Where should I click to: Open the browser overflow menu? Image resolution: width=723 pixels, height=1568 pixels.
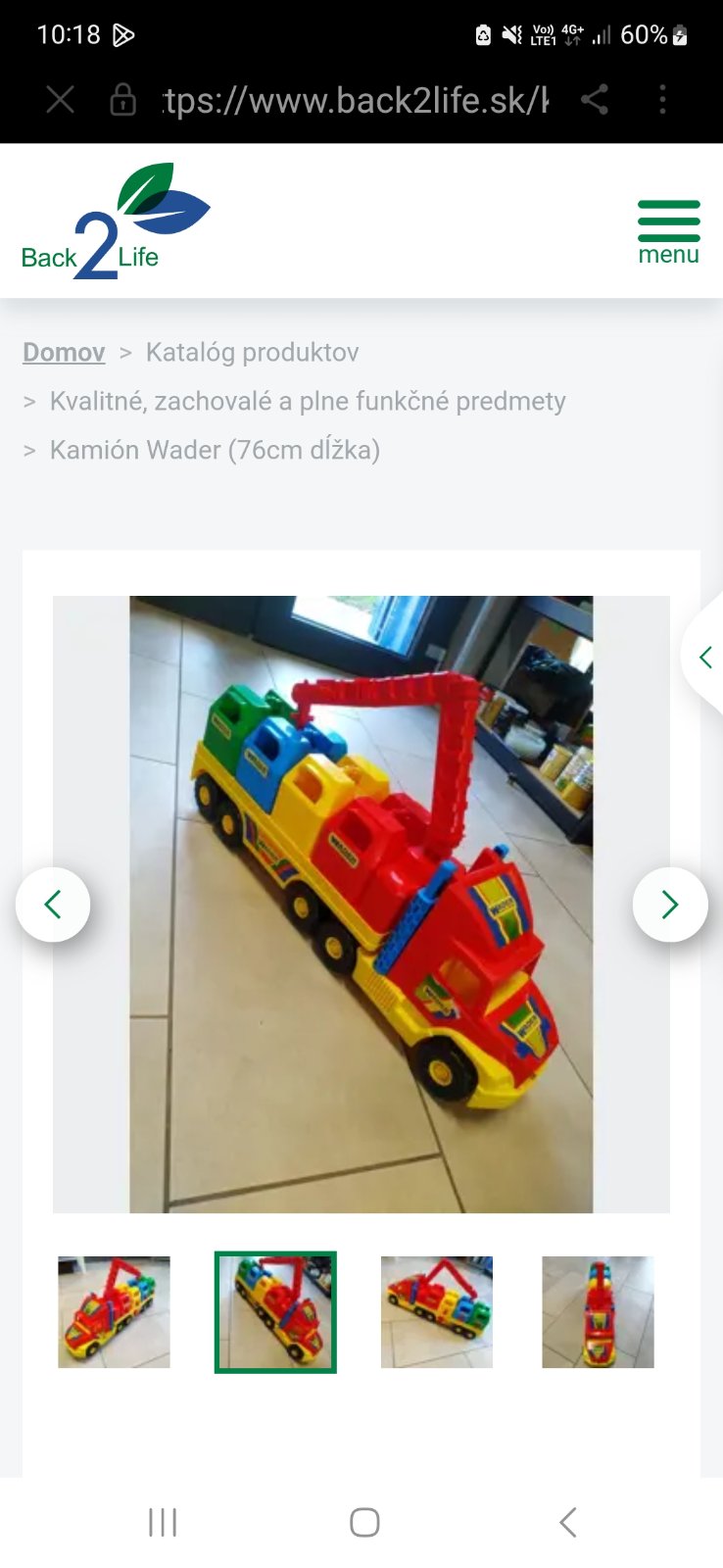coord(663,99)
